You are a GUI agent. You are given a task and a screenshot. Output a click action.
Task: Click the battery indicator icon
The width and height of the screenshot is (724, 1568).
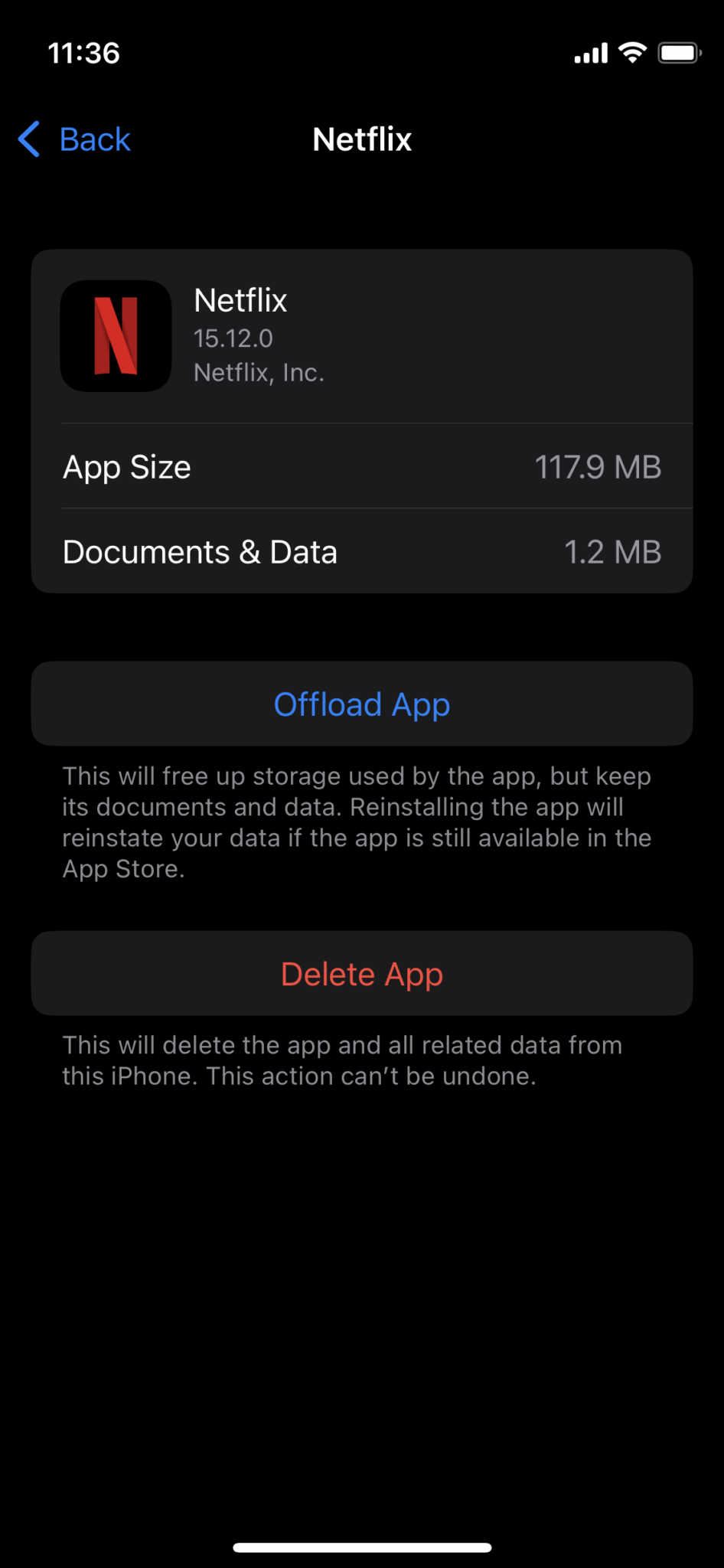pos(680,52)
